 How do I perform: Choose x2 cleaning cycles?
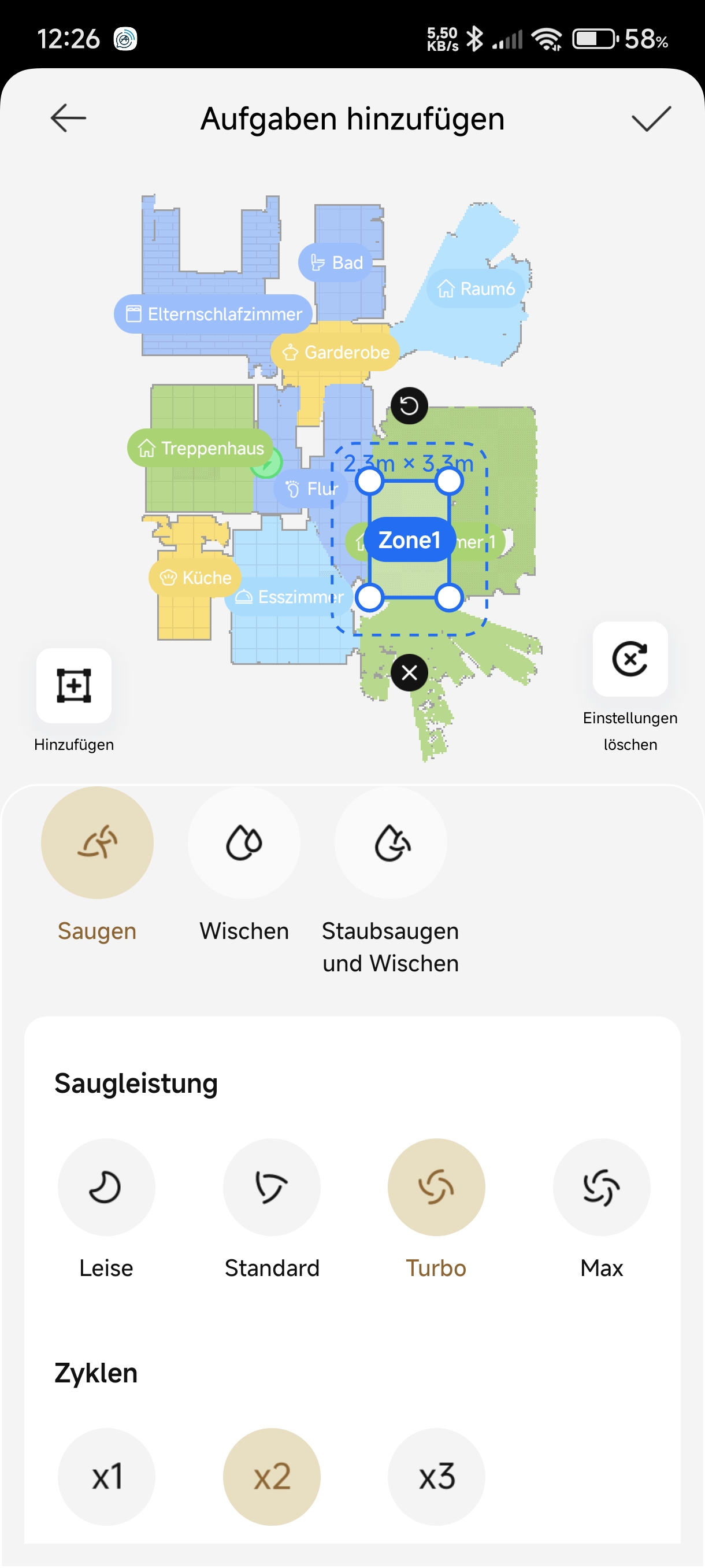271,1477
